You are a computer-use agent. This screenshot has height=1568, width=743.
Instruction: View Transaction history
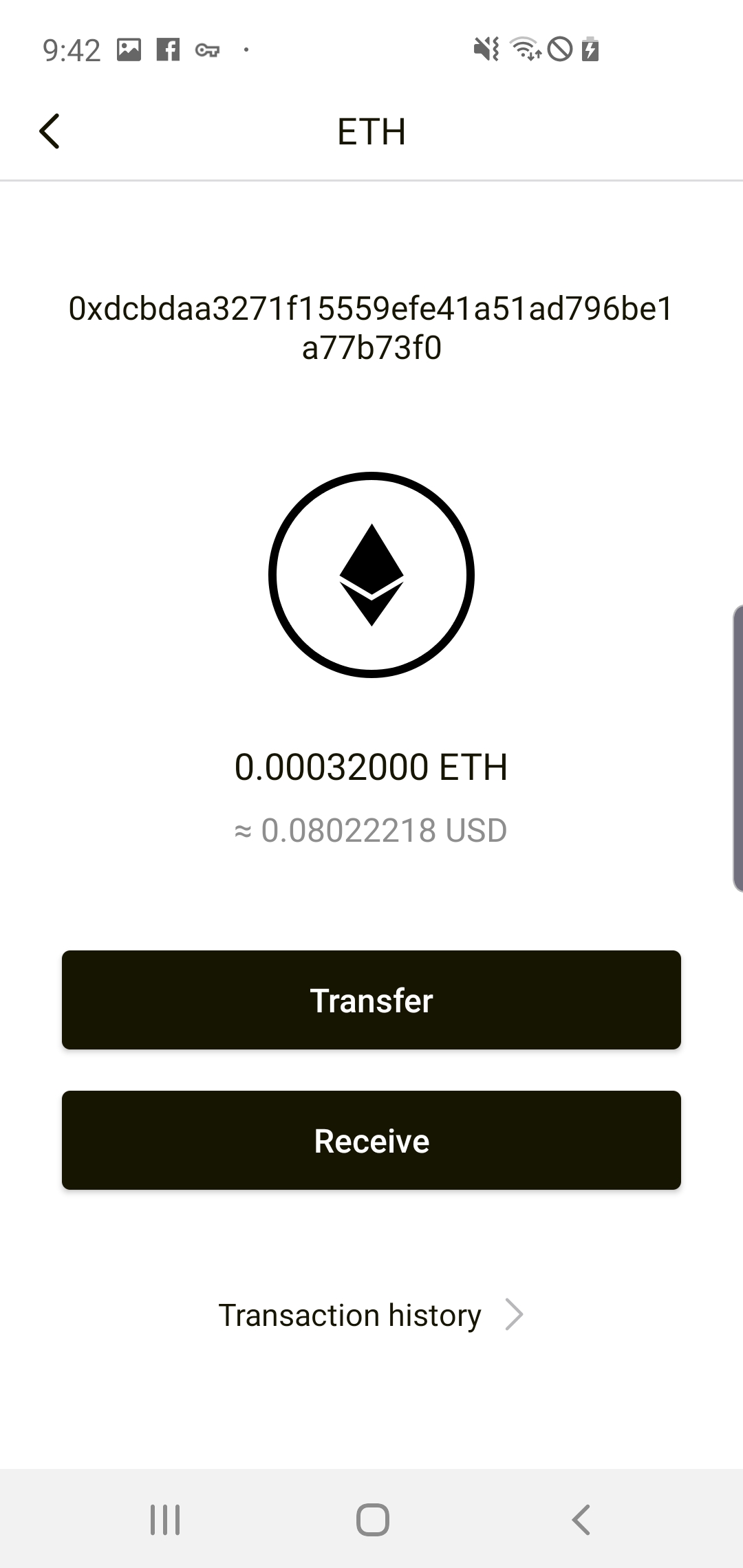pos(371,1315)
